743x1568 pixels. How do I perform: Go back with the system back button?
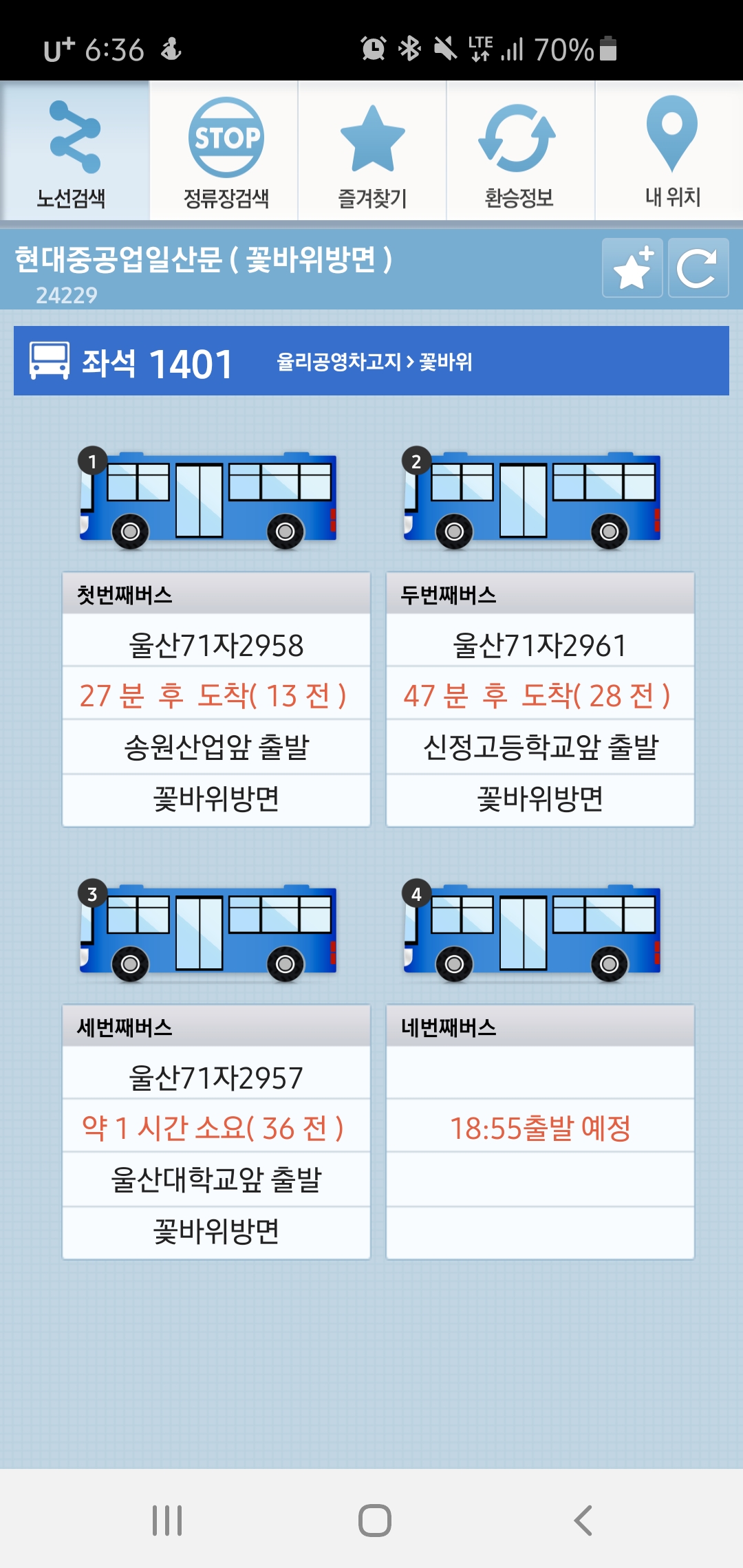coord(583,1520)
